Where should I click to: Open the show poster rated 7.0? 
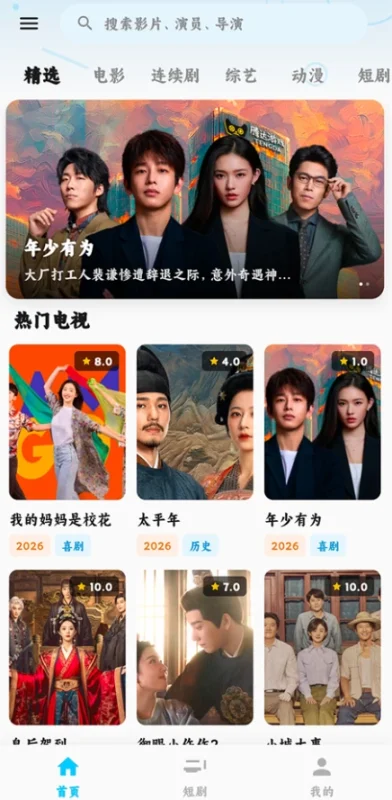click(x=195, y=647)
